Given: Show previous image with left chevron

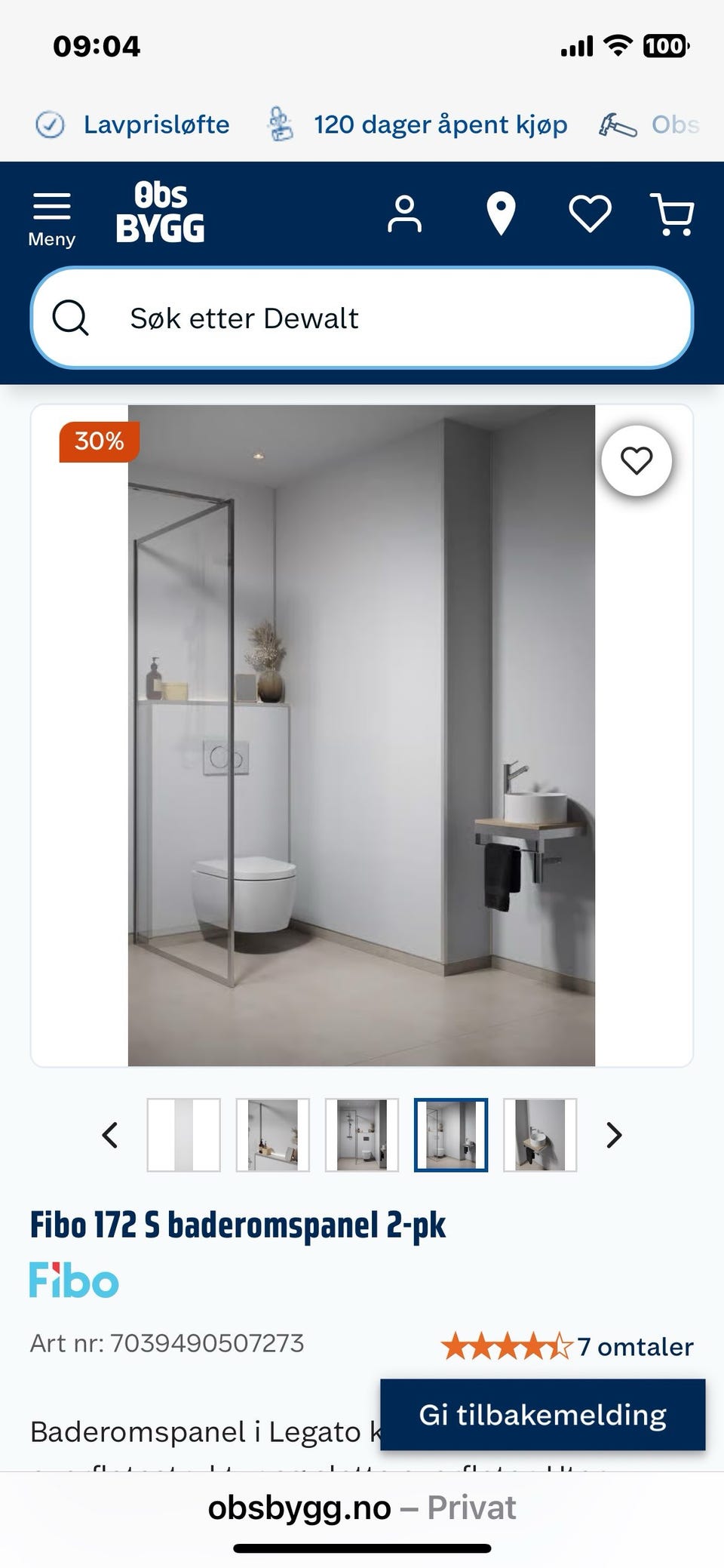Looking at the screenshot, I should point(109,1135).
